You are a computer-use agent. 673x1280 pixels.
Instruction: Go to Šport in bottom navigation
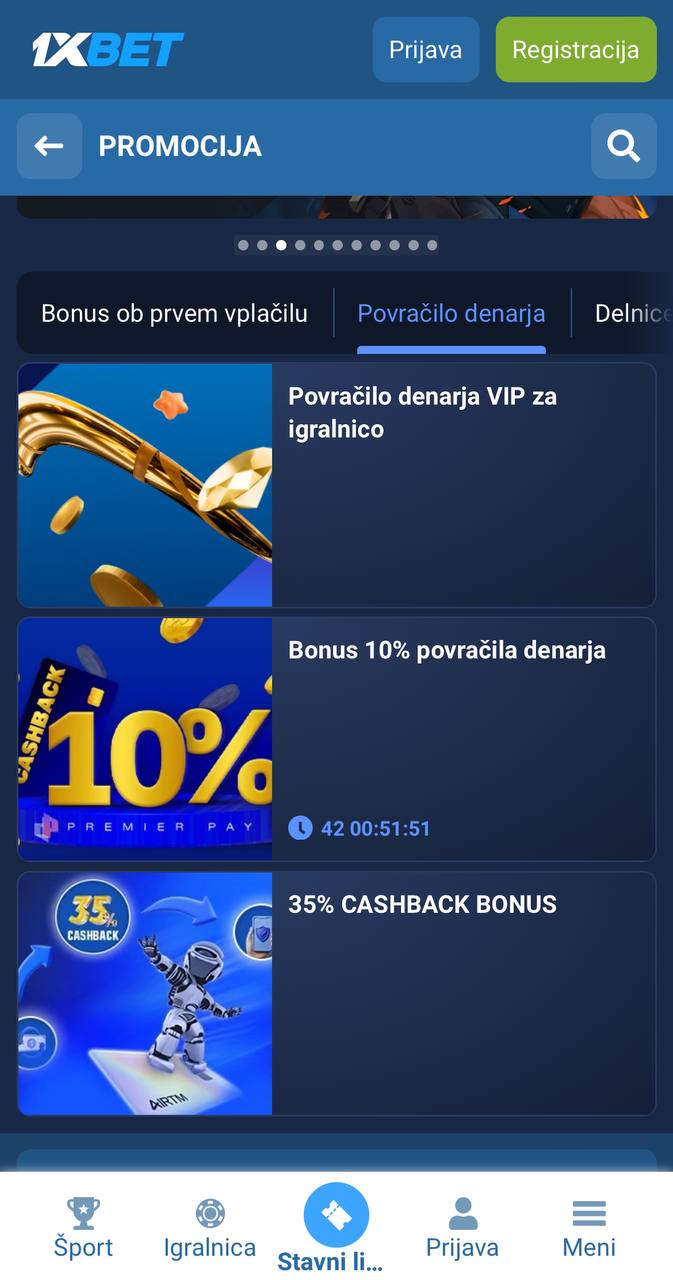point(83,1228)
